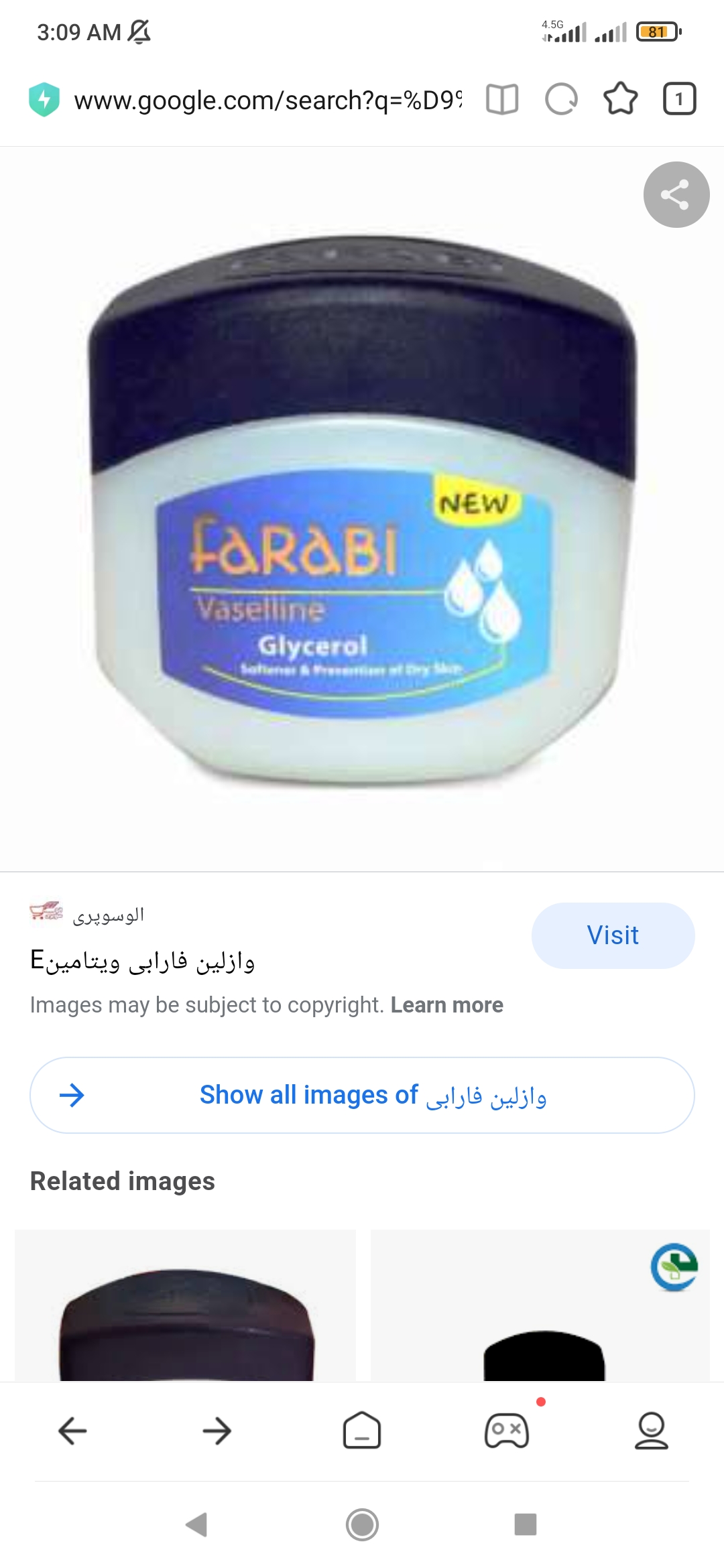Tap the URL address bar
The height and width of the screenshot is (1568, 724).
[268, 100]
